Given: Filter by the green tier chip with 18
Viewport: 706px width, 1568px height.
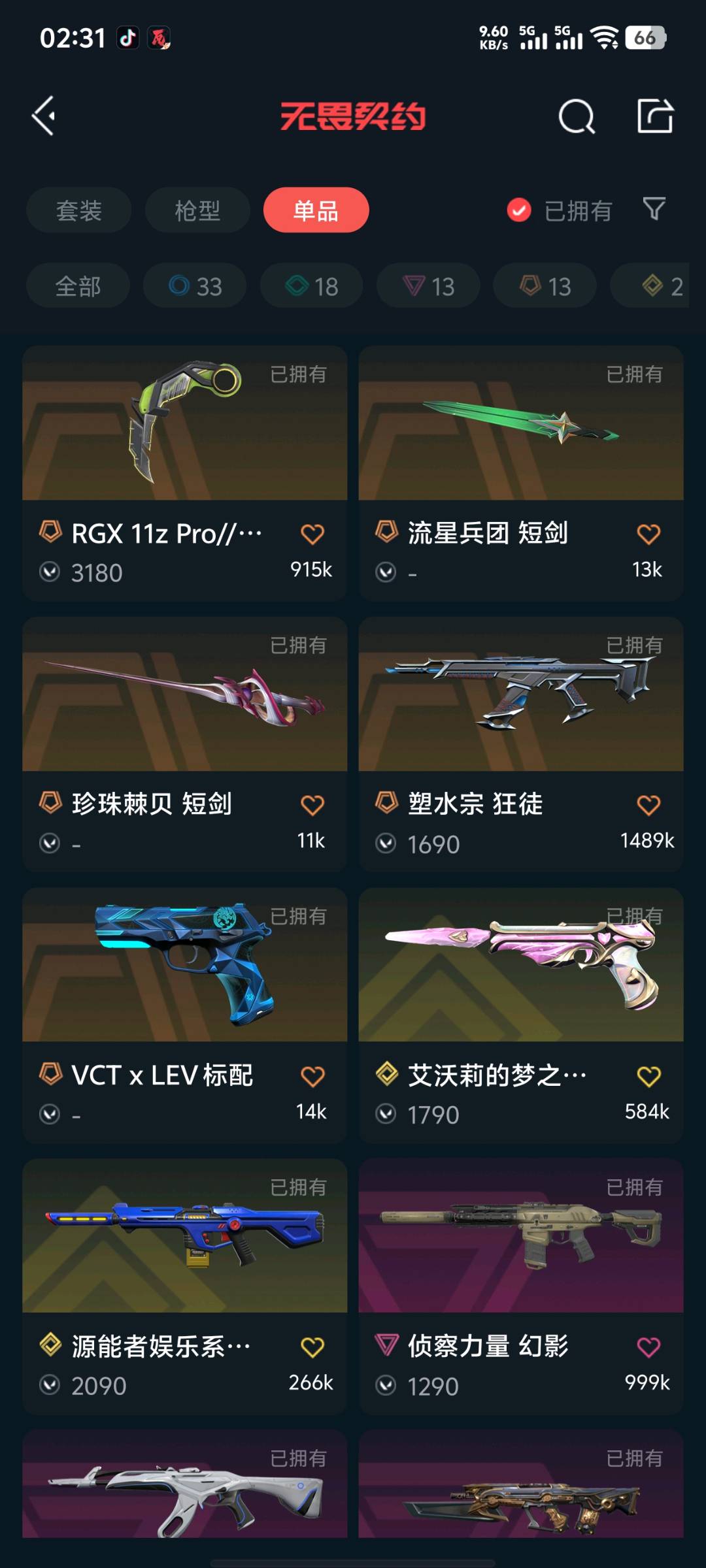Looking at the screenshot, I should (x=312, y=286).
